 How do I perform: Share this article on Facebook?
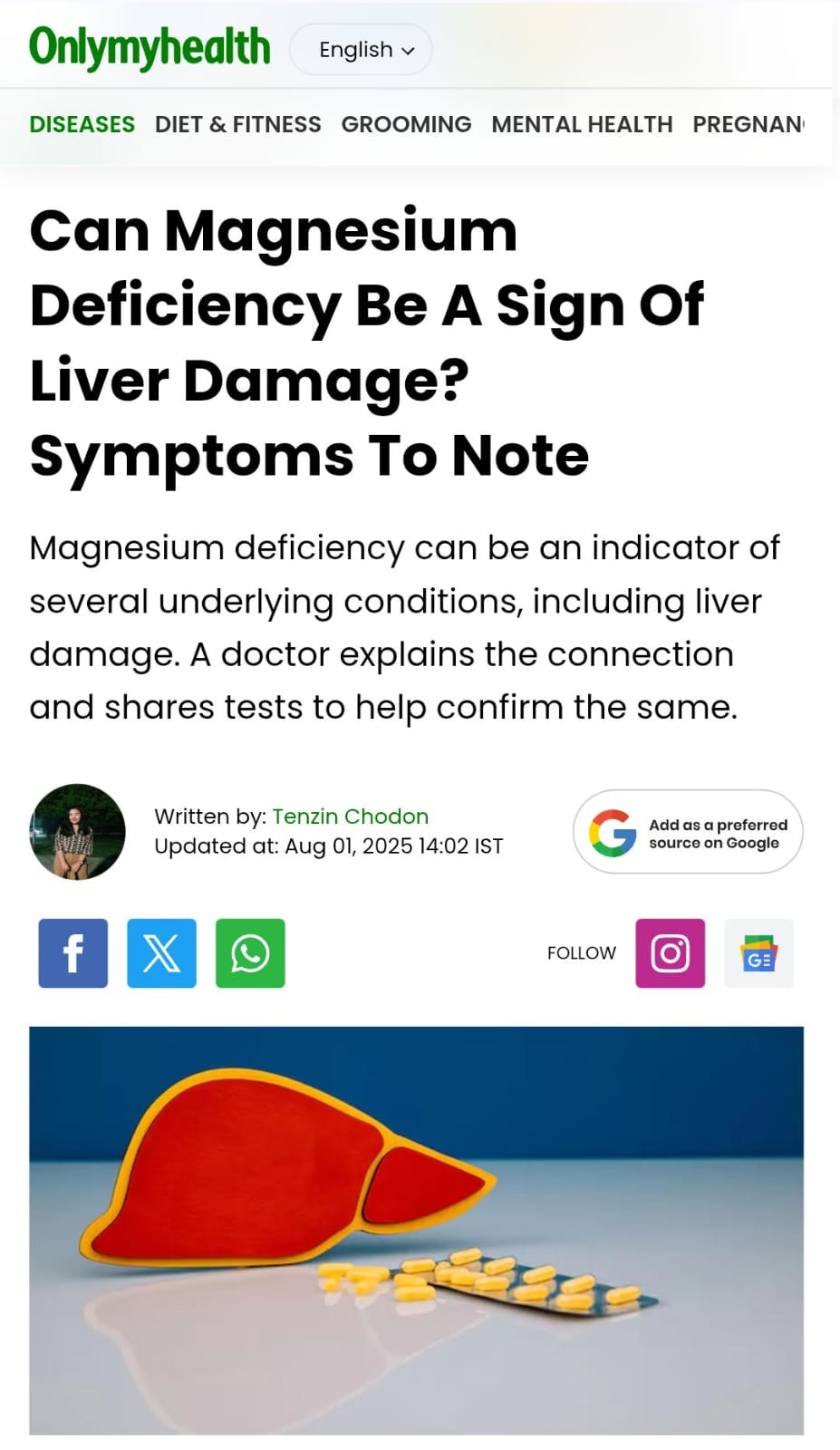point(72,953)
